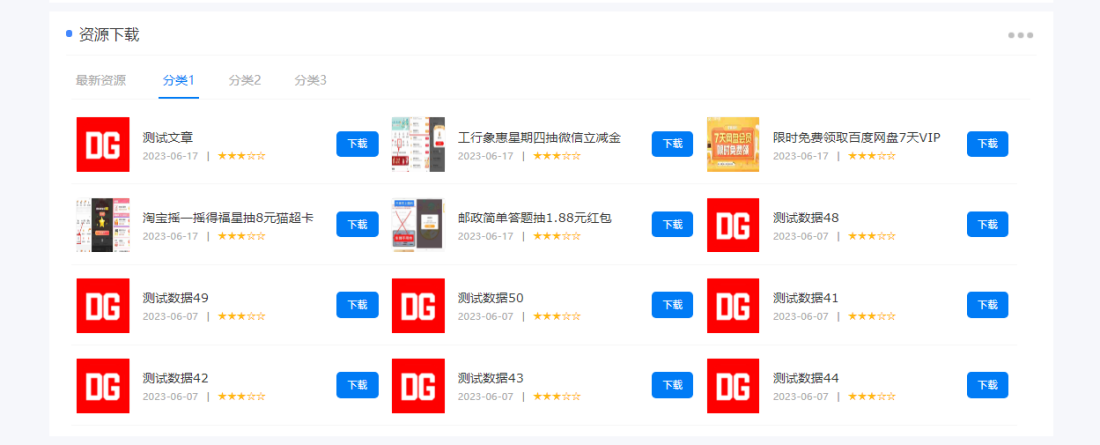Download 限时免费领取百度网盘7天VIP
Screen dimensions: 1100x445
pyautogui.click(x=987, y=144)
